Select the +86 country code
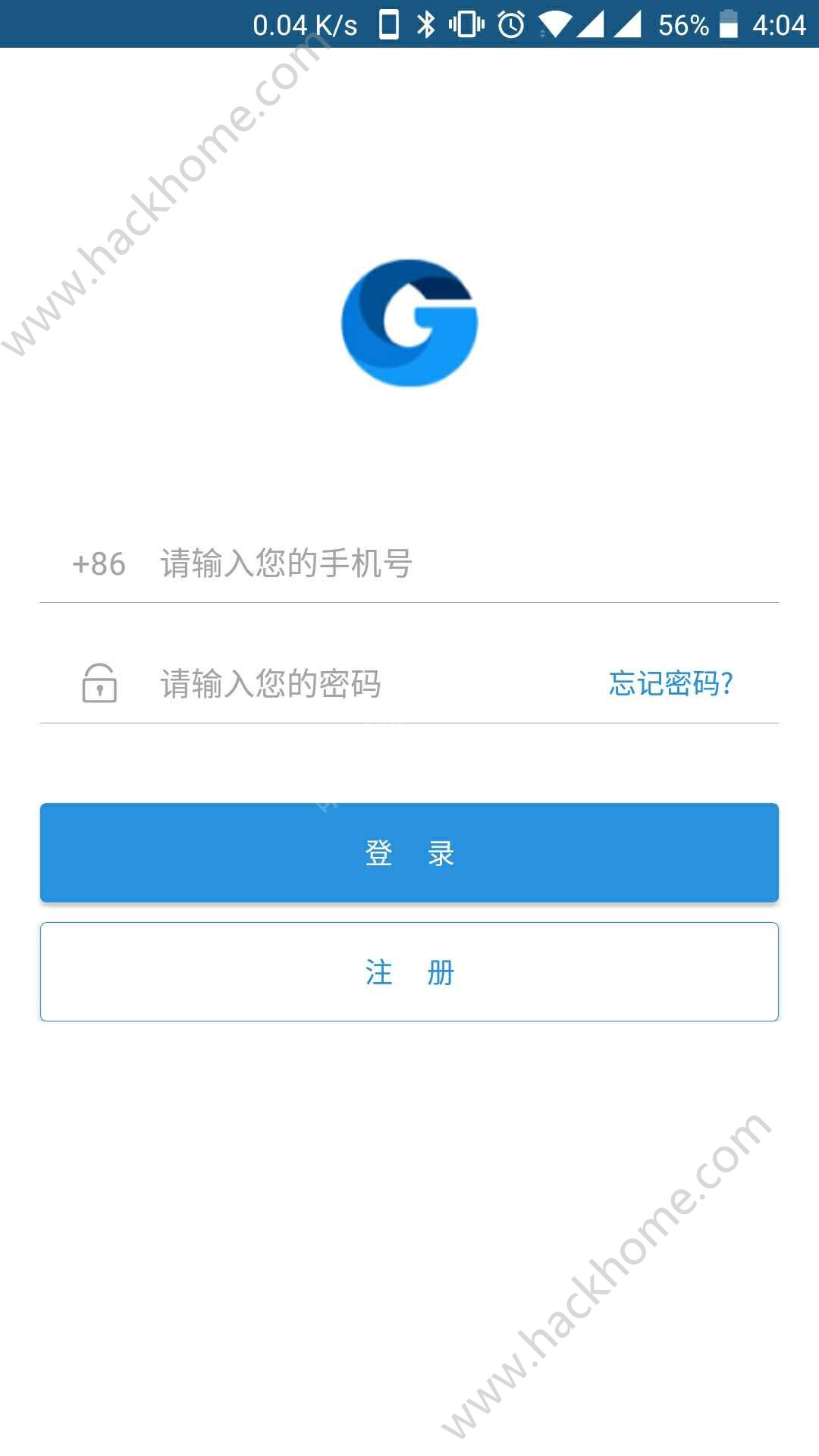819x1456 pixels. 99,564
